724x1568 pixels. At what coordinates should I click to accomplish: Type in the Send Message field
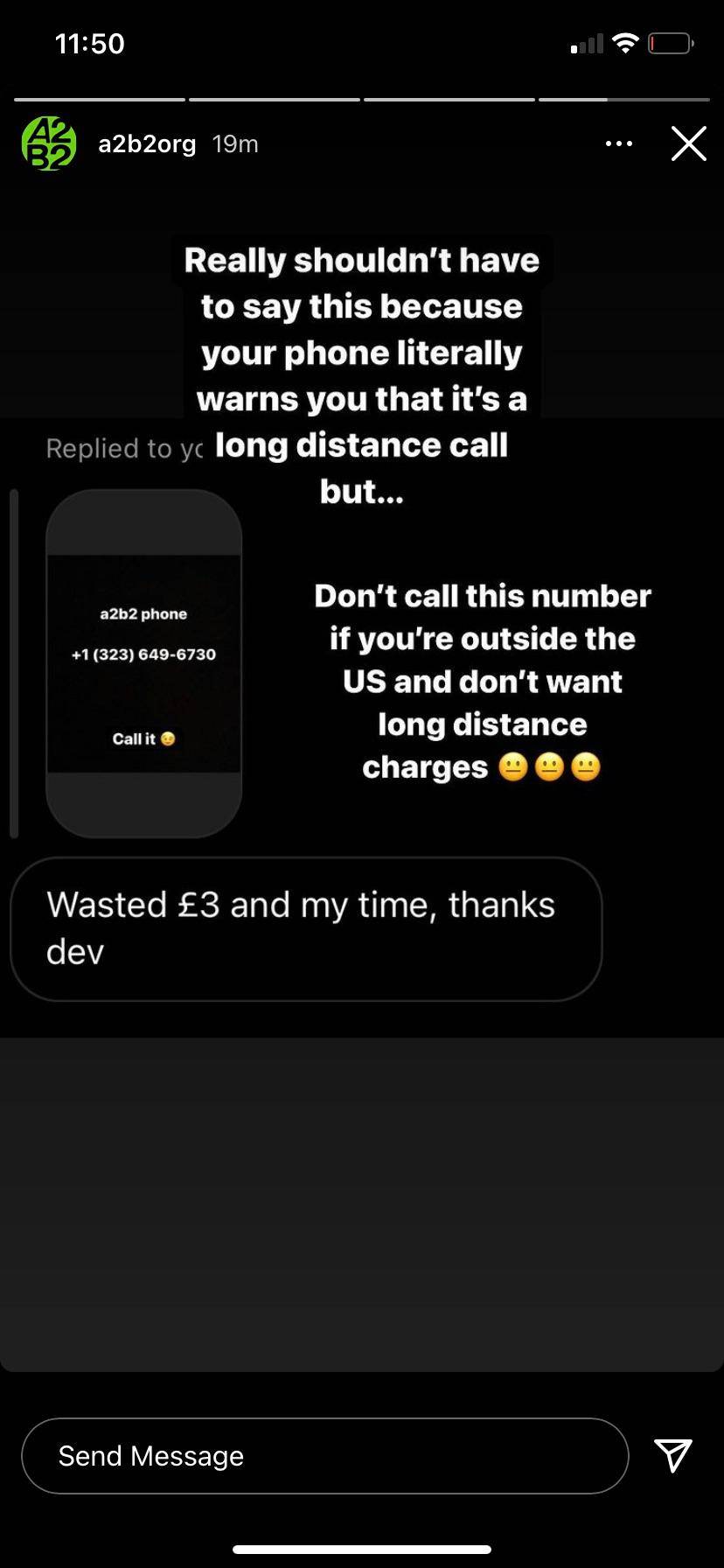[324, 1455]
